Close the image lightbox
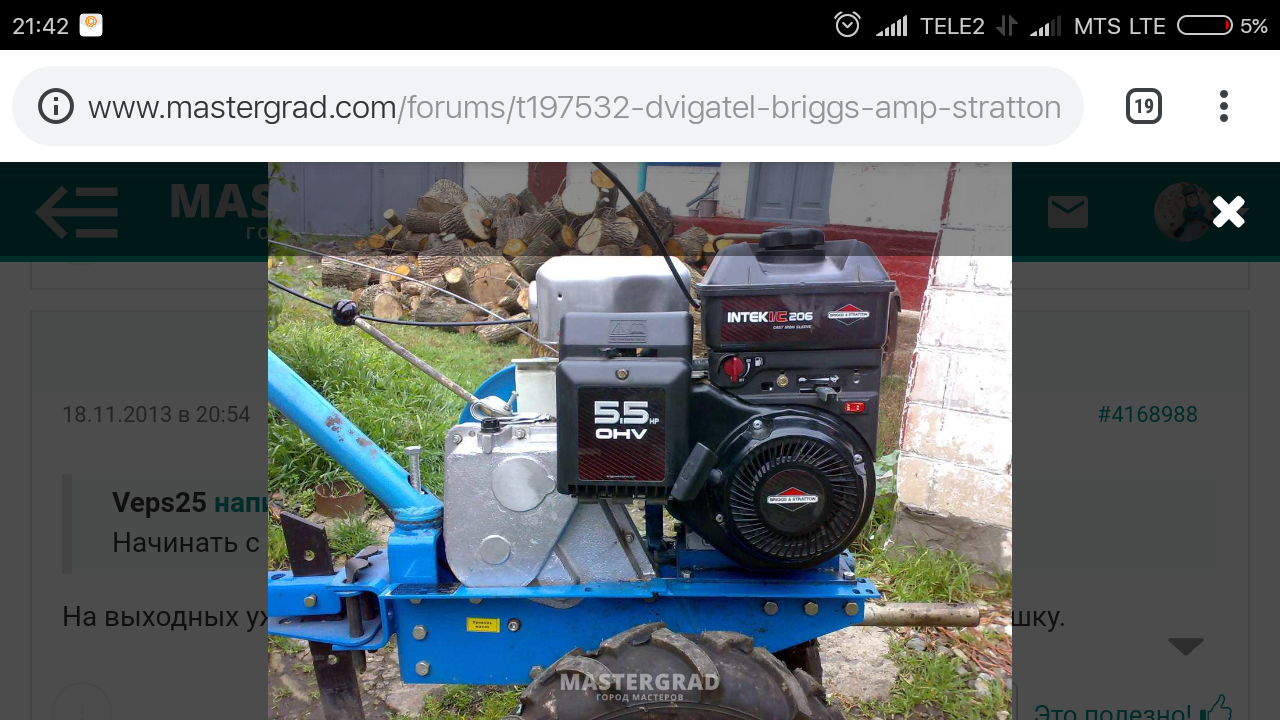Viewport: 1280px width, 720px height. tap(1228, 211)
